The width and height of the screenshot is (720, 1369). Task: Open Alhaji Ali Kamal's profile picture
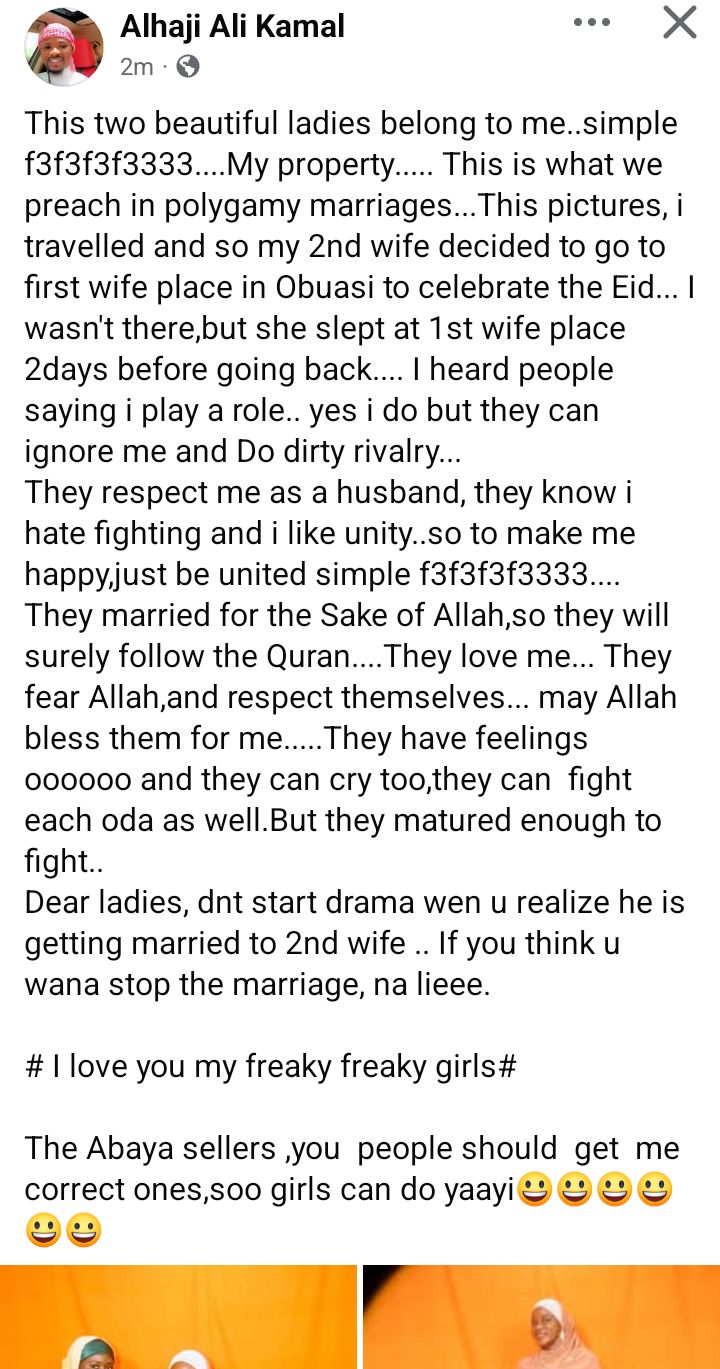(63, 47)
